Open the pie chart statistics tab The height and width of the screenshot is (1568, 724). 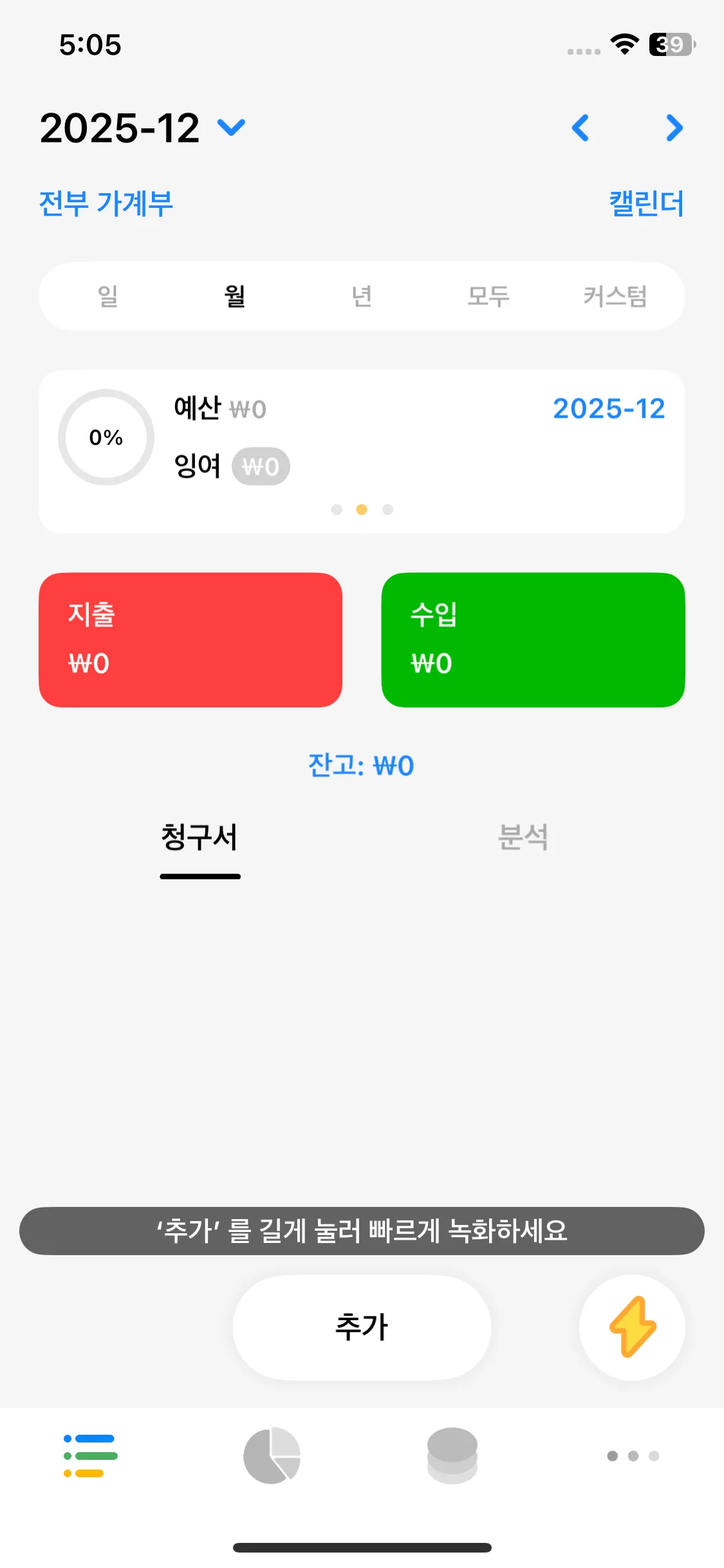coord(272,1455)
